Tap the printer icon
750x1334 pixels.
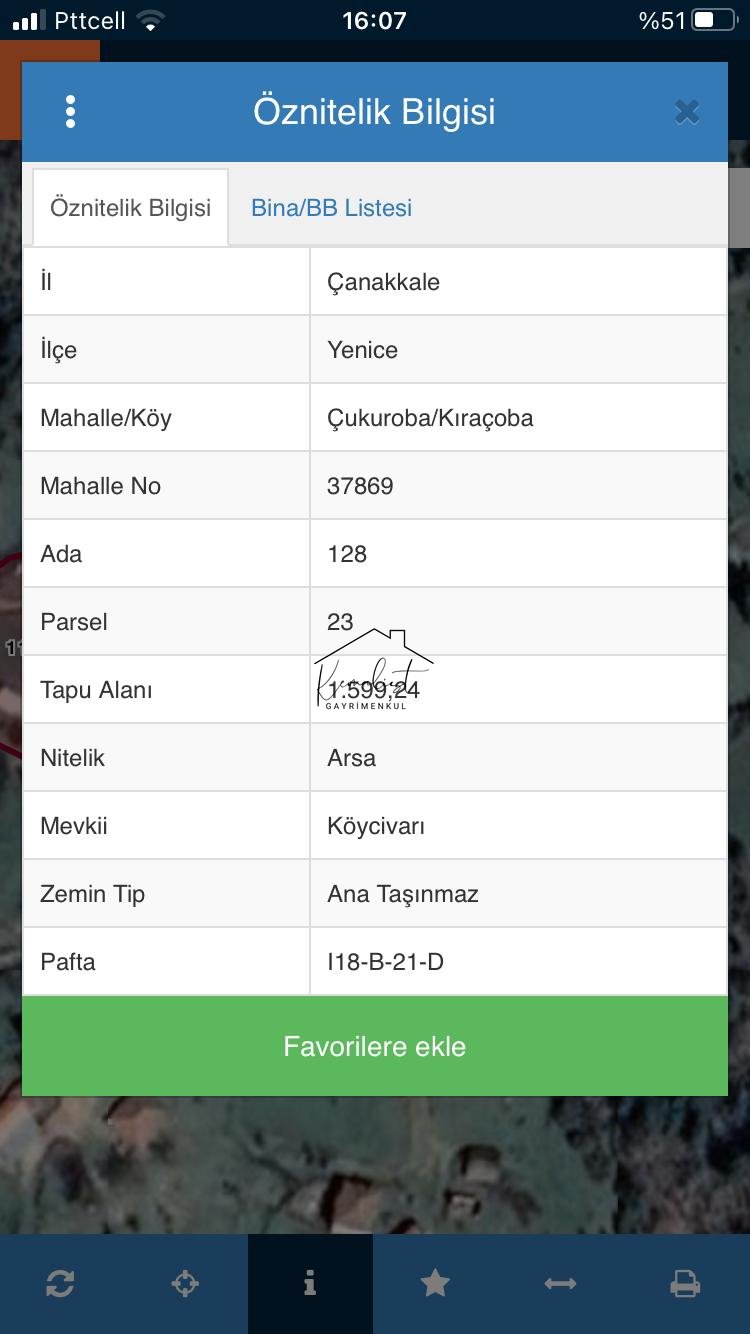pyautogui.click(x=685, y=1283)
